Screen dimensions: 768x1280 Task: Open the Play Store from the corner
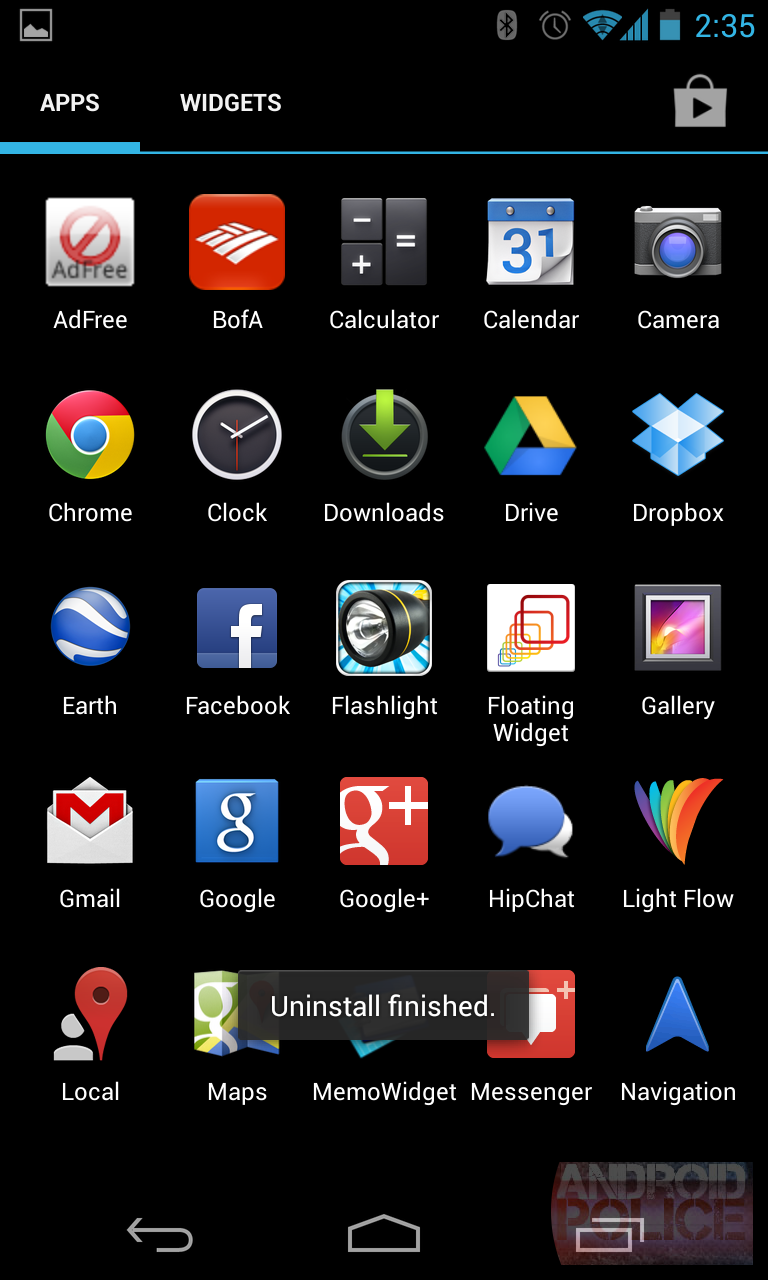(700, 101)
